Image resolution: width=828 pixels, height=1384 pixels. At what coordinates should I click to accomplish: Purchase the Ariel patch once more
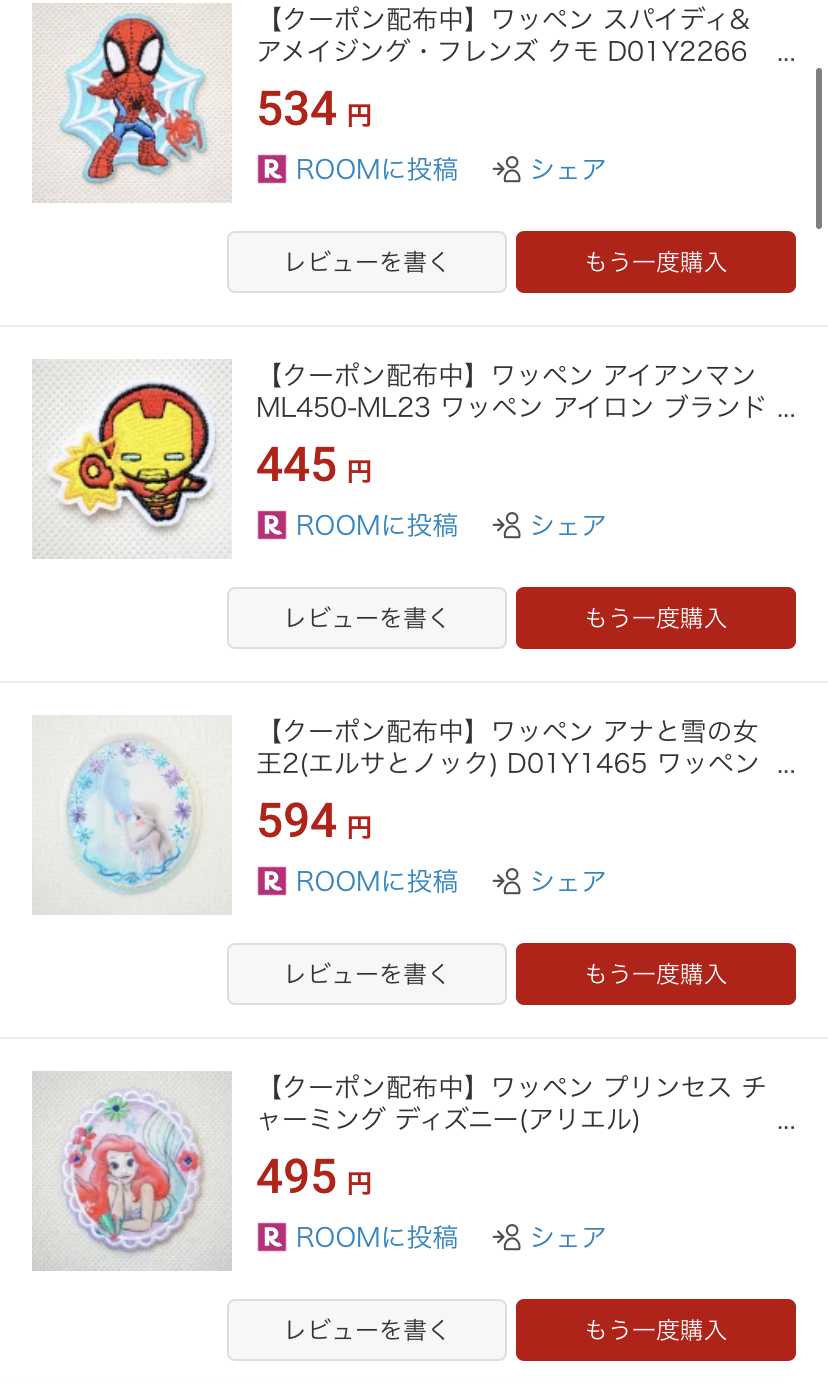tap(655, 1330)
